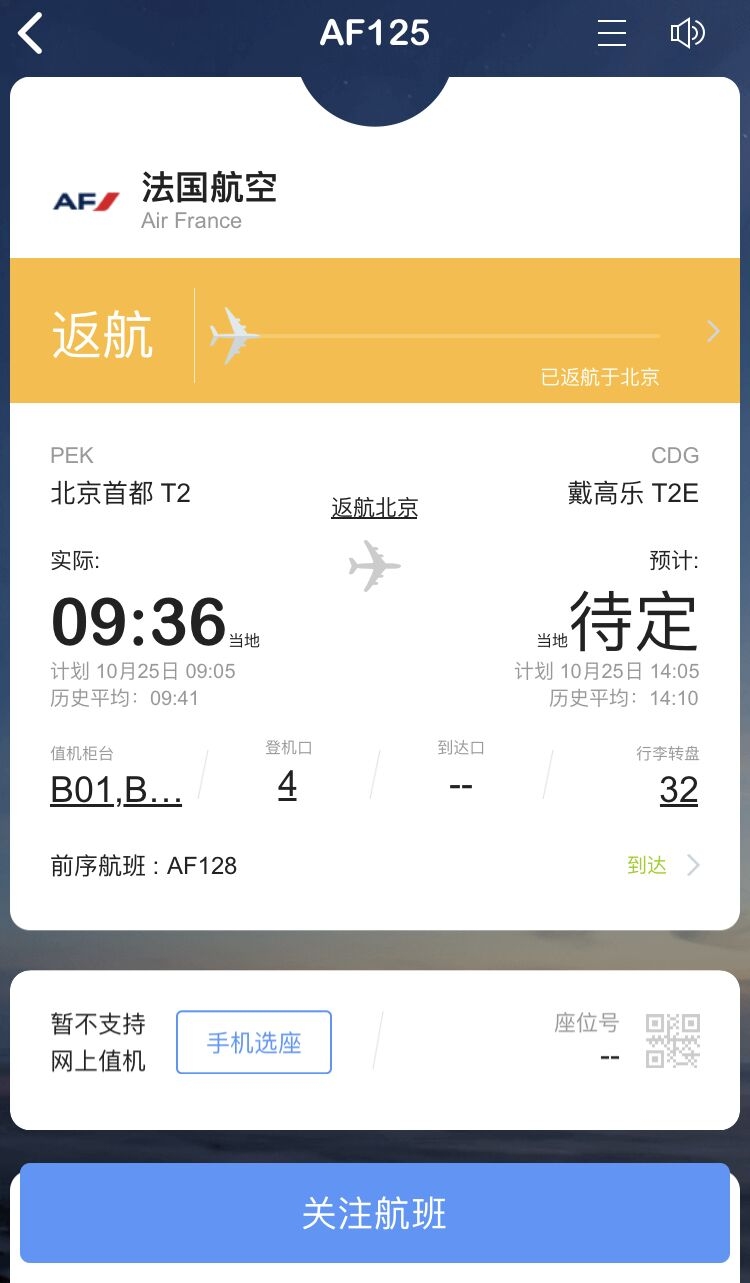
Task: View baggage carousel 32 details
Action: (678, 790)
